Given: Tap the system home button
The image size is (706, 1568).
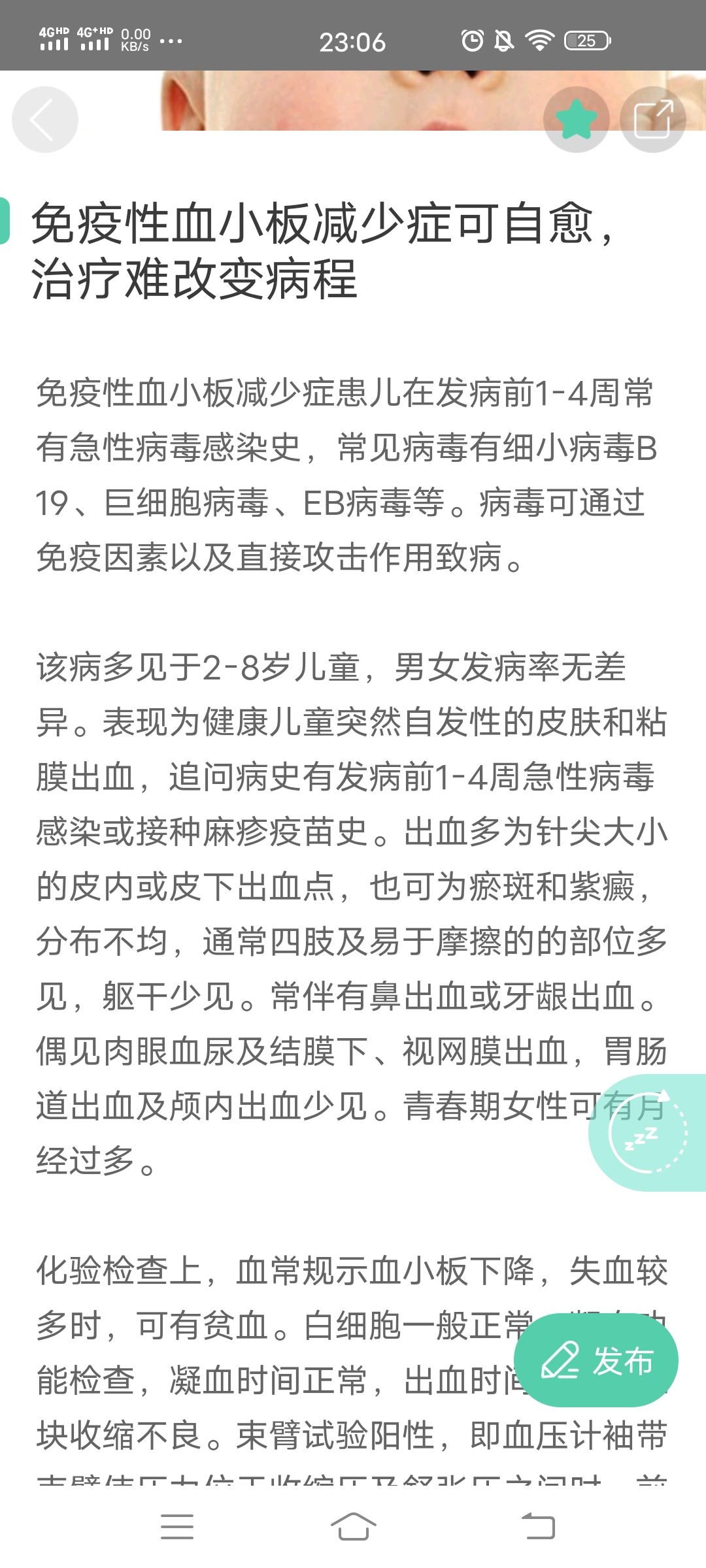Looking at the screenshot, I should click(353, 1526).
